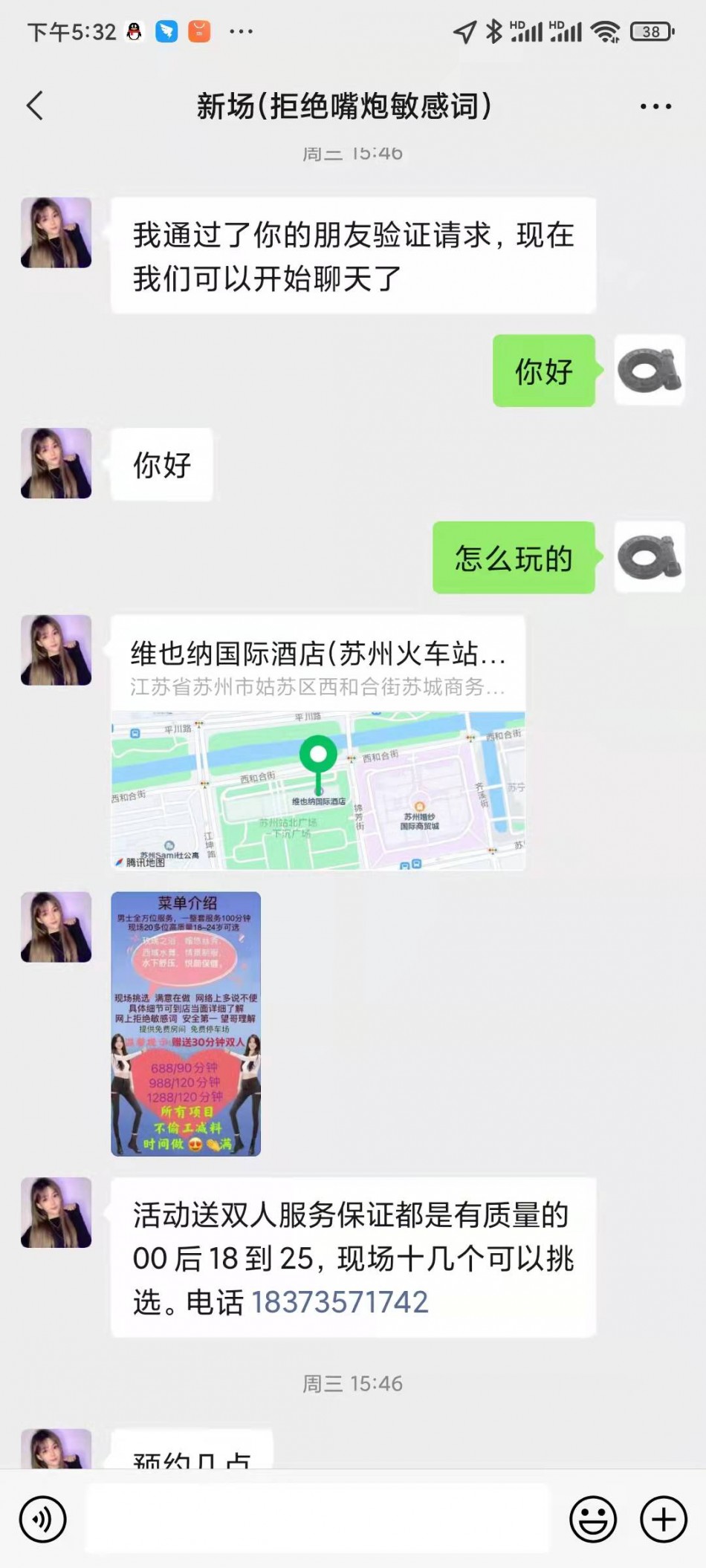Open the plus attachments menu
Image resolution: width=706 pixels, height=1568 pixels.
[x=663, y=1518]
